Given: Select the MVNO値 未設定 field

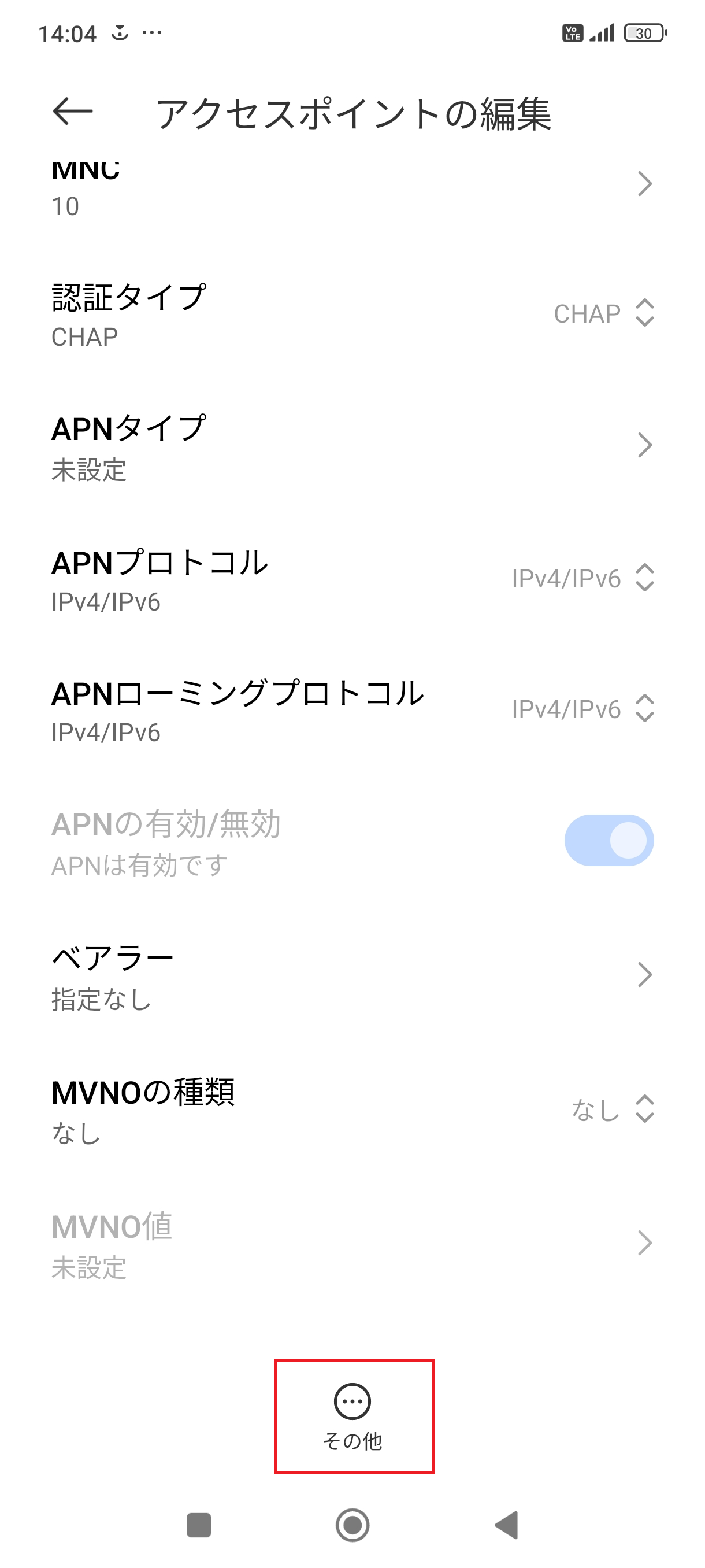Looking at the screenshot, I should (x=352, y=1245).
